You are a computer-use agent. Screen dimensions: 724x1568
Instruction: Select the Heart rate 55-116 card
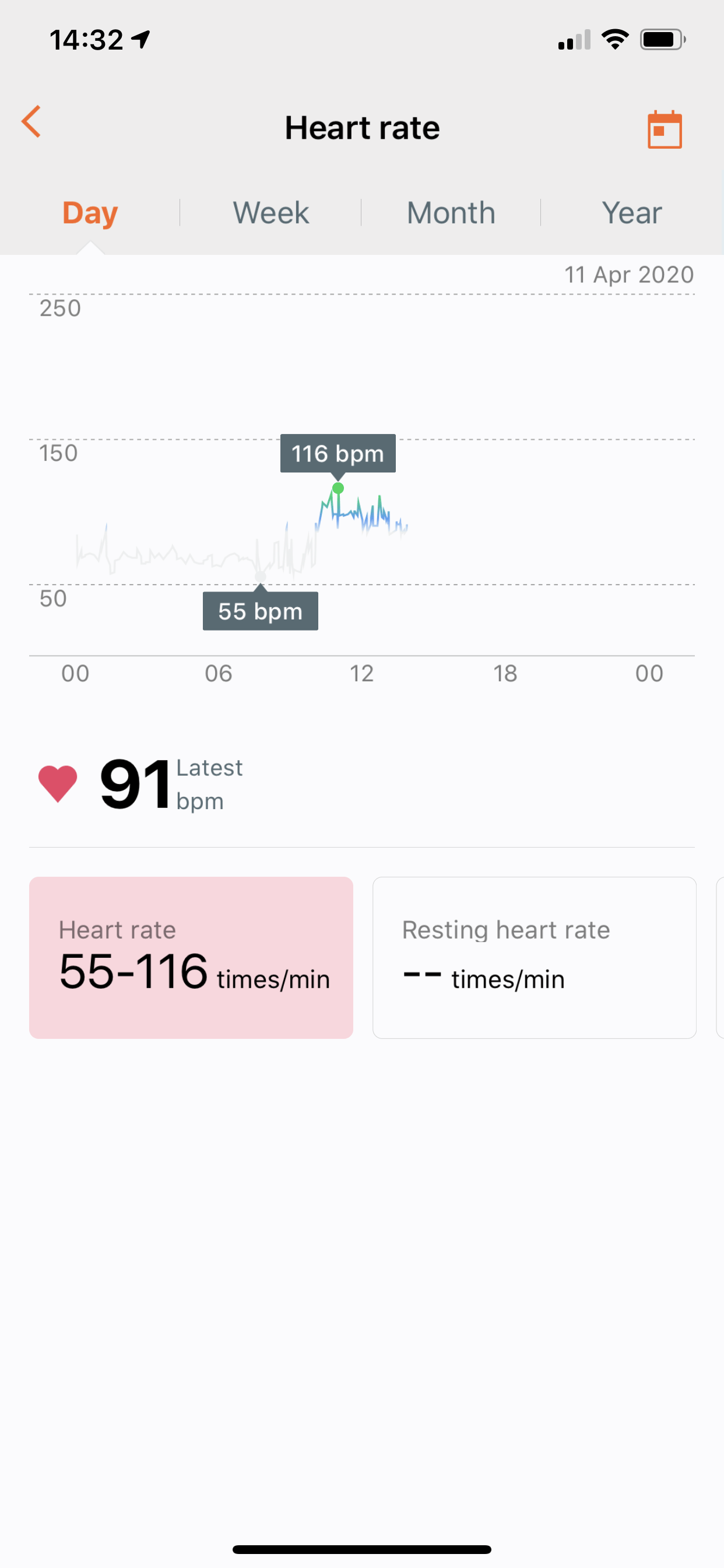[191, 957]
